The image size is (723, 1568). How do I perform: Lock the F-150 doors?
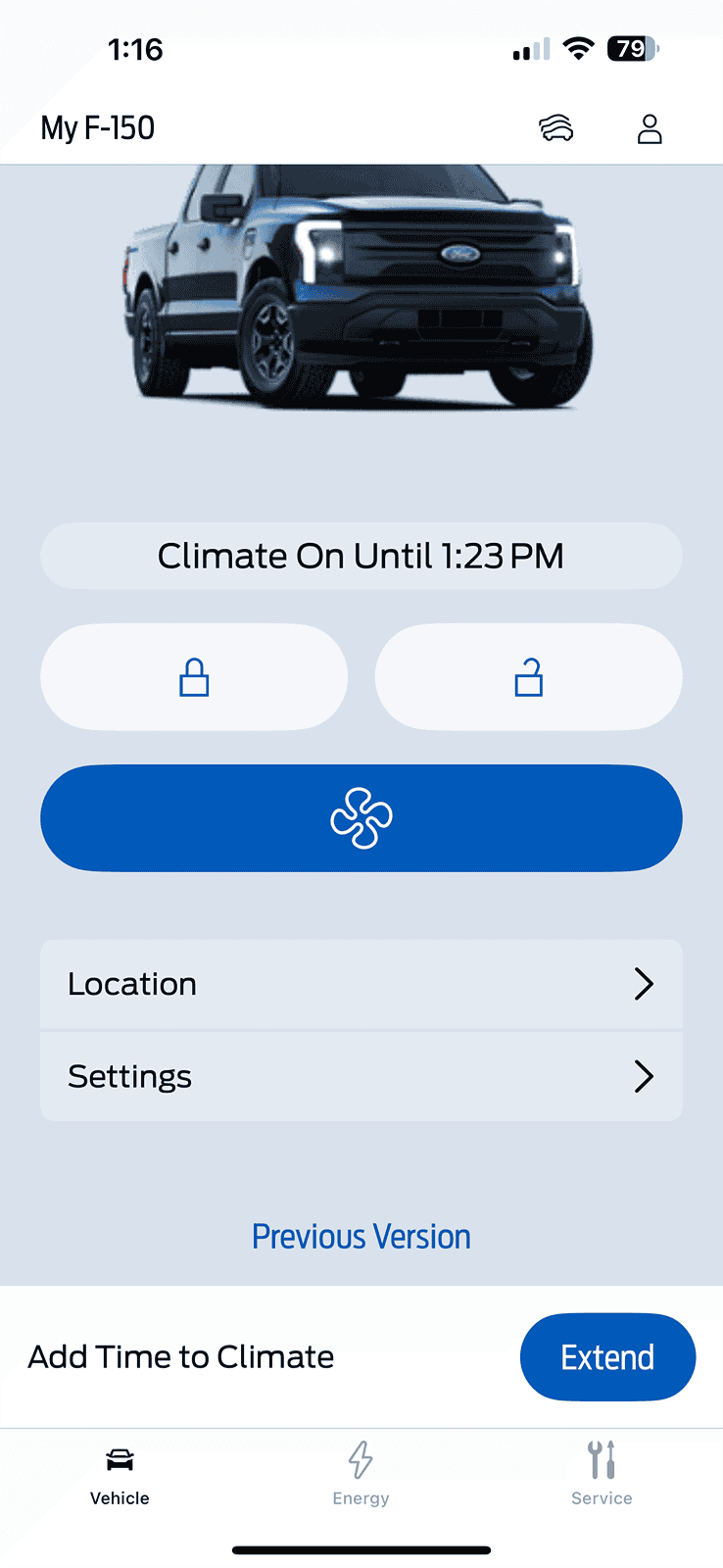194,677
